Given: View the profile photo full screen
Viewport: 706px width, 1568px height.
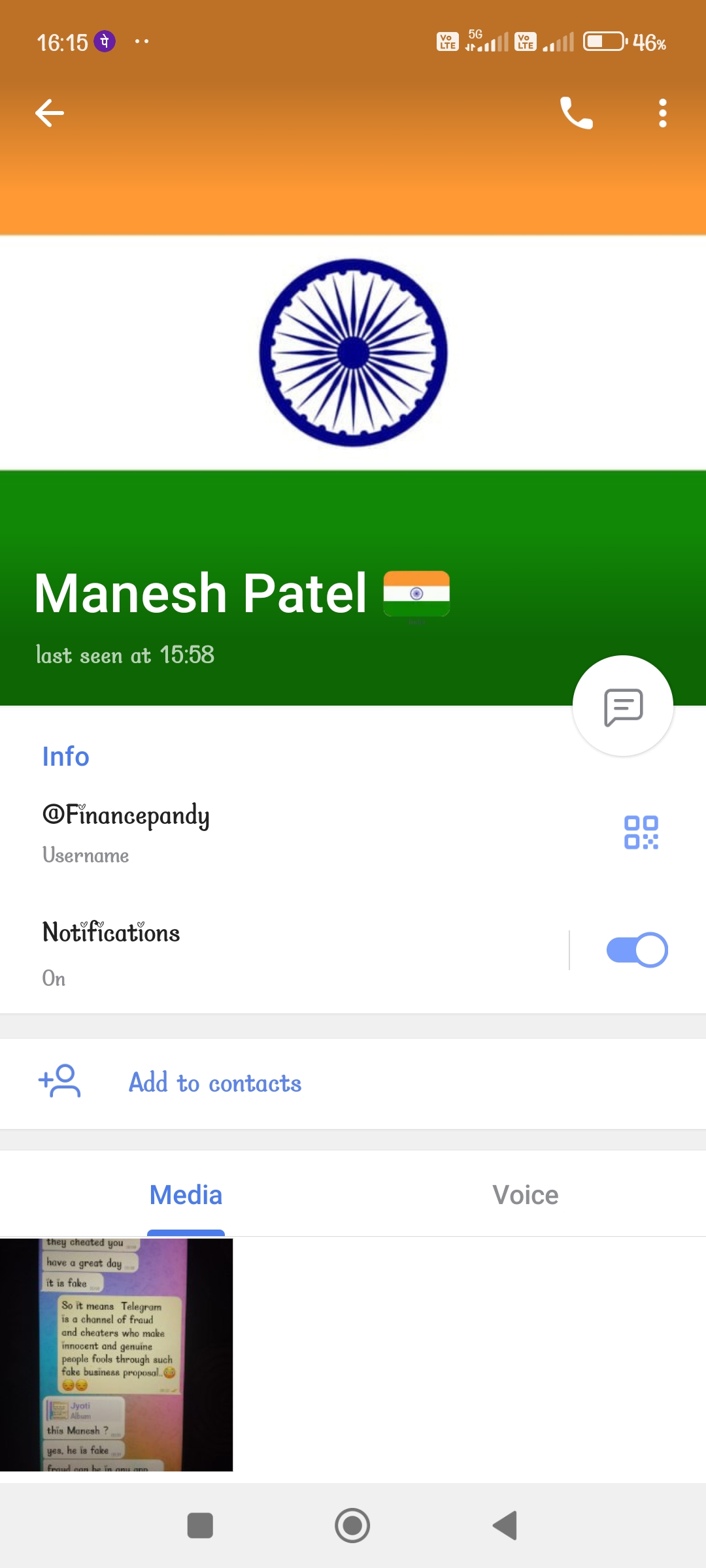Looking at the screenshot, I should tap(353, 353).
